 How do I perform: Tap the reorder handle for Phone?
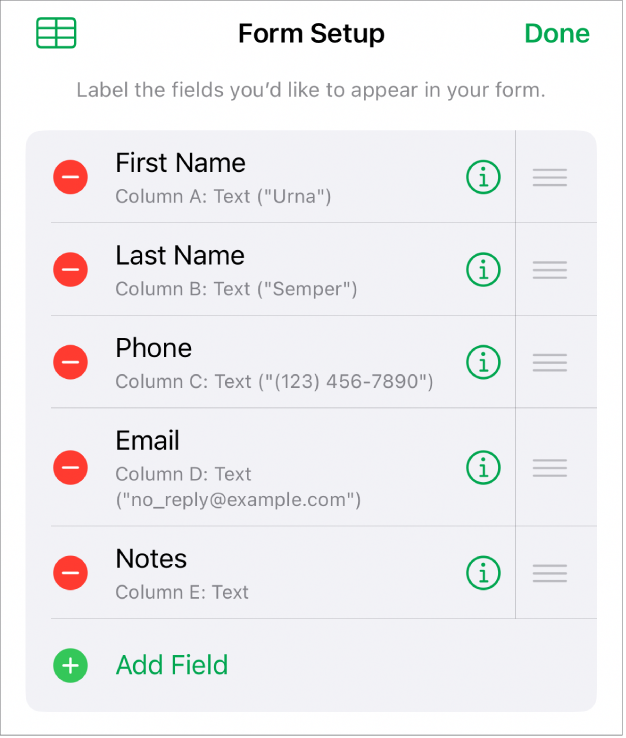[x=550, y=362]
